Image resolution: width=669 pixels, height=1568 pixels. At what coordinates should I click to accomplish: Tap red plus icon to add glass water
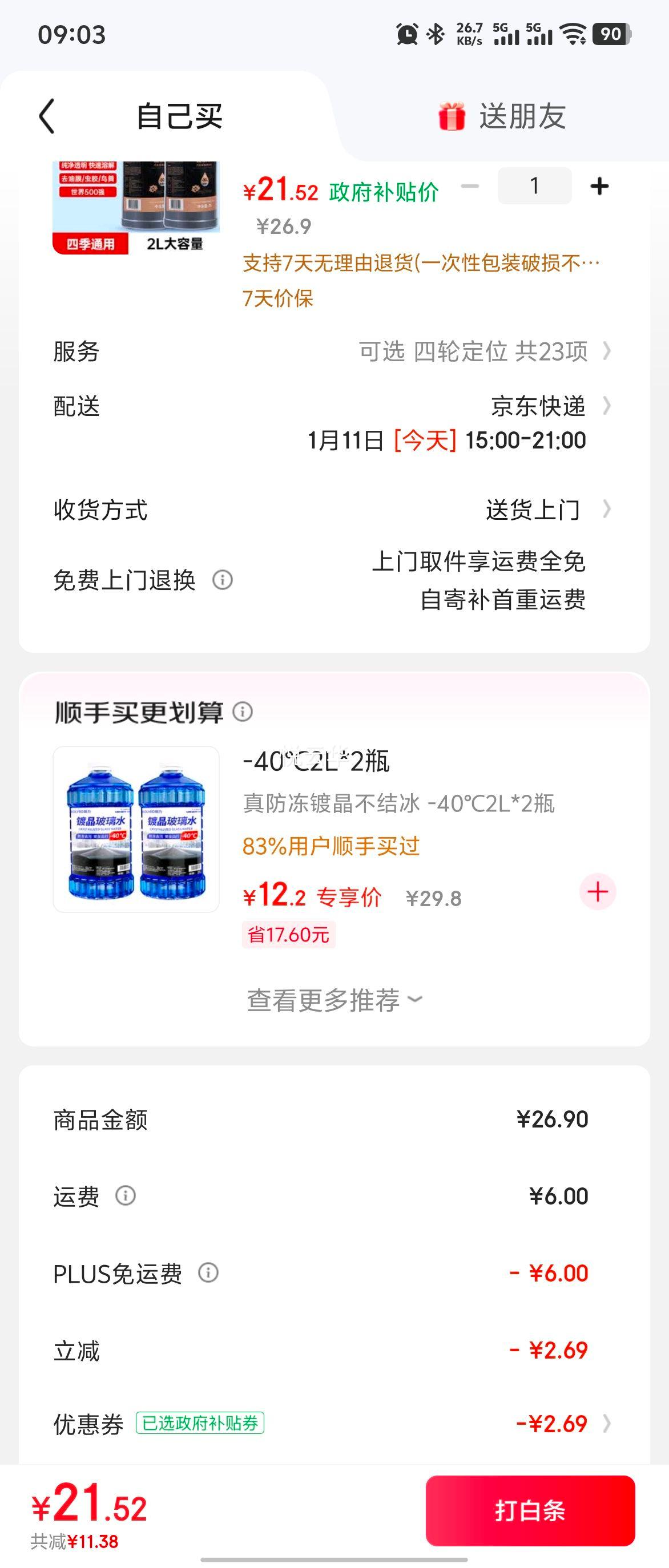[x=597, y=891]
